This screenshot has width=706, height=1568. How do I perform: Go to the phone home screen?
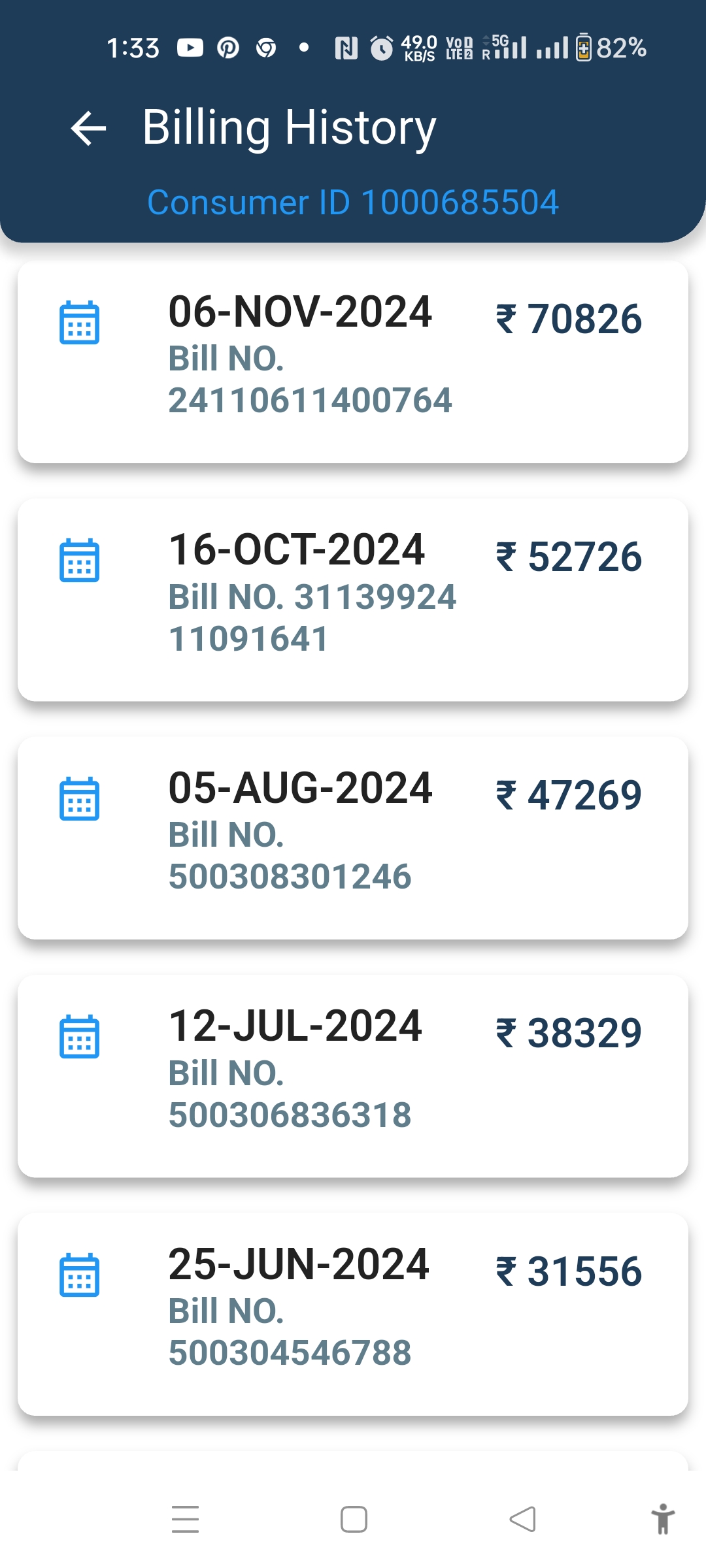click(x=354, y=1519)
